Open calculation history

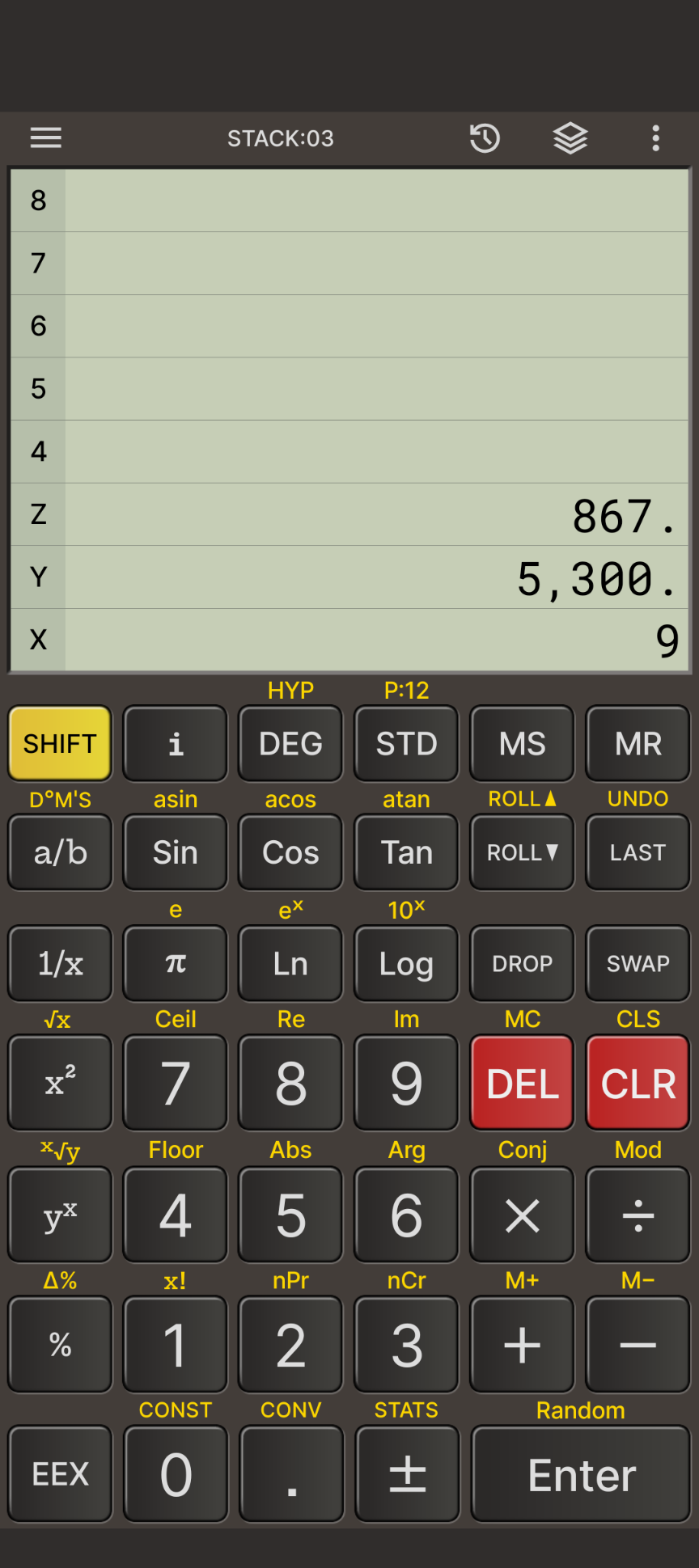(x=485, y=138)
